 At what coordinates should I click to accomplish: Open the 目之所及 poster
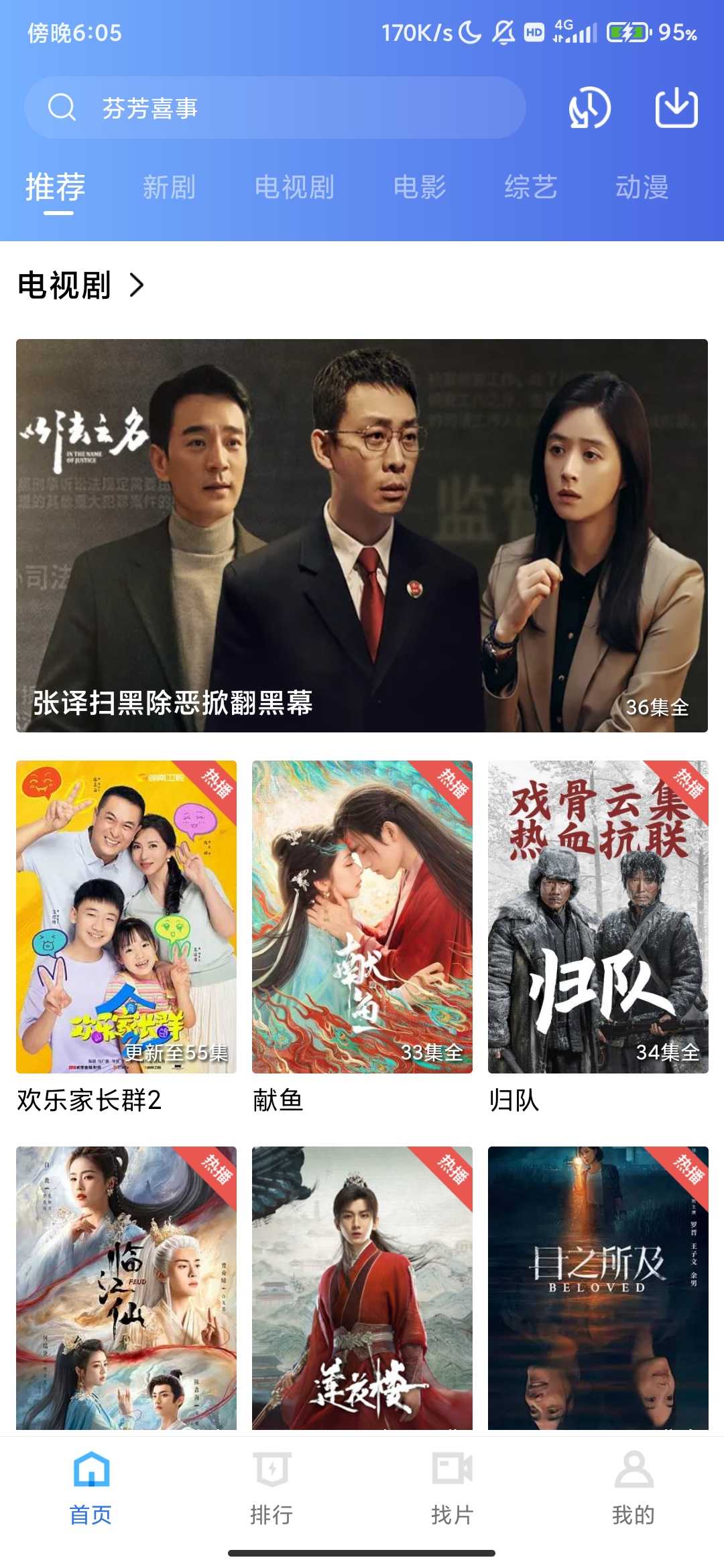point(598,1288)
